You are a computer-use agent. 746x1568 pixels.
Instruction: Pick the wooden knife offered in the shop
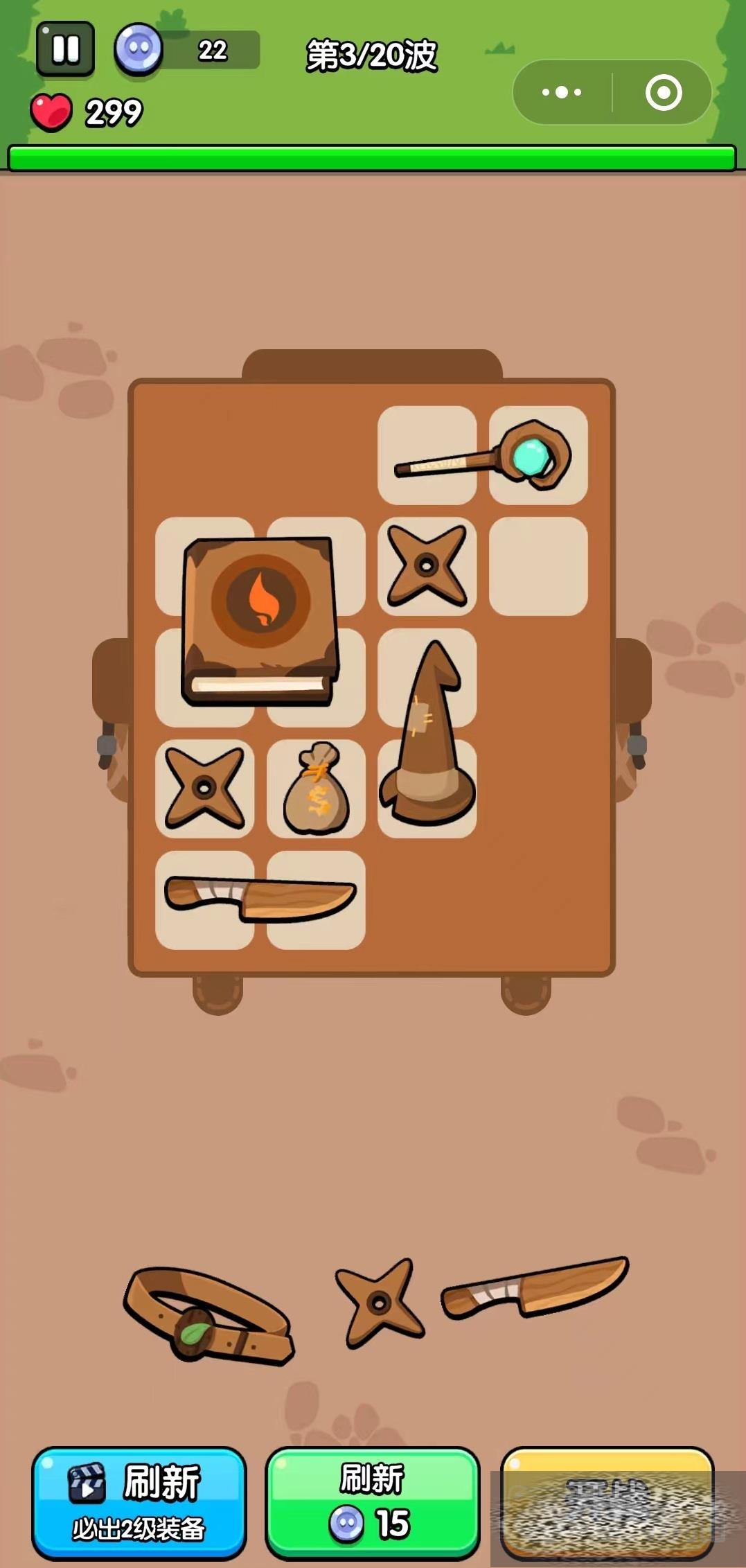coord(535,1286)
